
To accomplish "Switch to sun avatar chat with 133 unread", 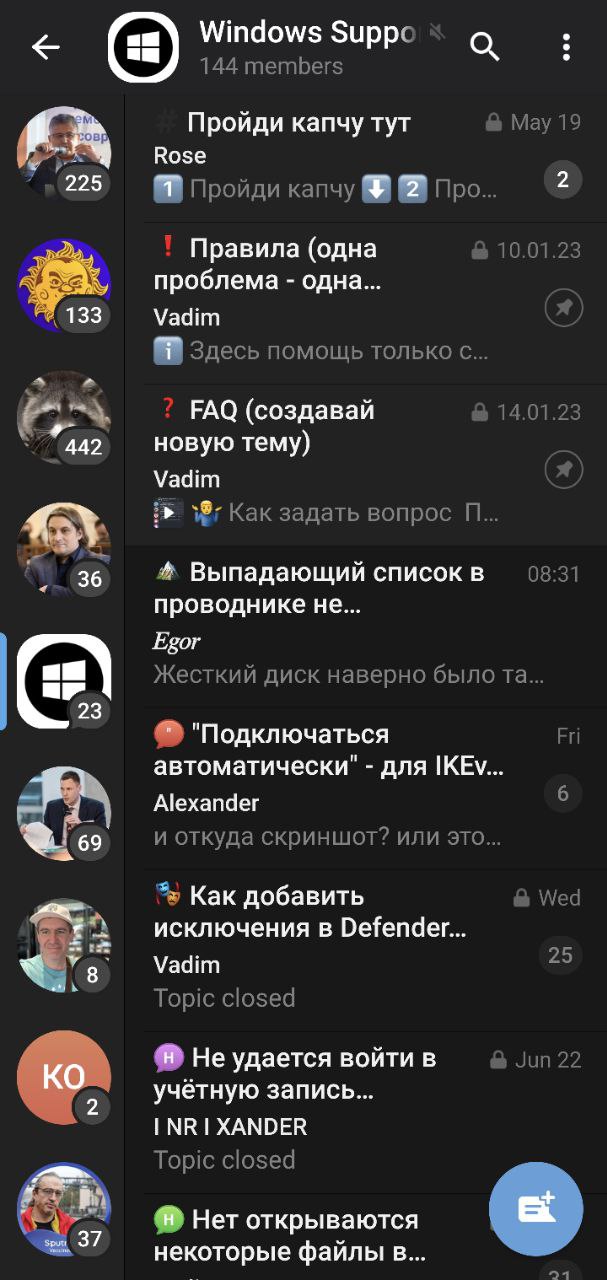I will 63,286.
